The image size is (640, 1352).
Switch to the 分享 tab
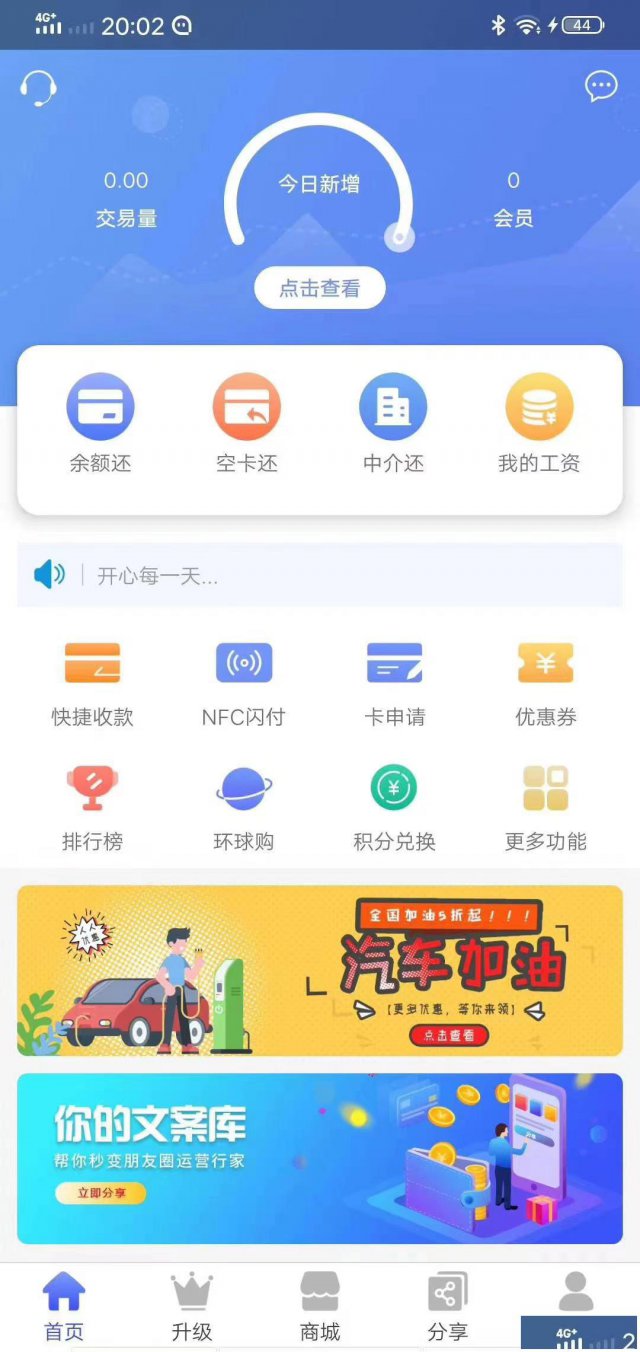click(447, 1307)
